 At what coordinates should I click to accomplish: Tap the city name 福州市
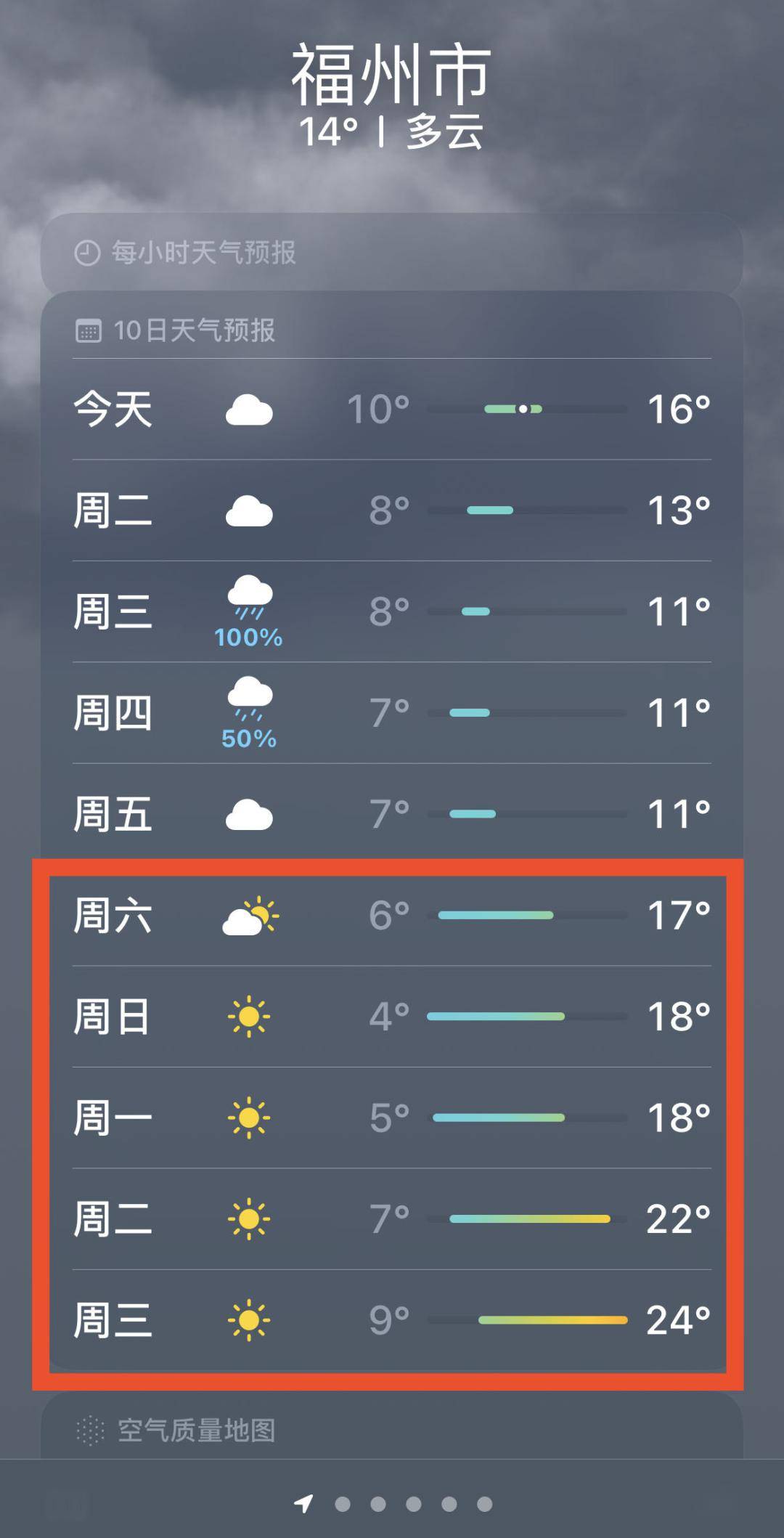392,74
